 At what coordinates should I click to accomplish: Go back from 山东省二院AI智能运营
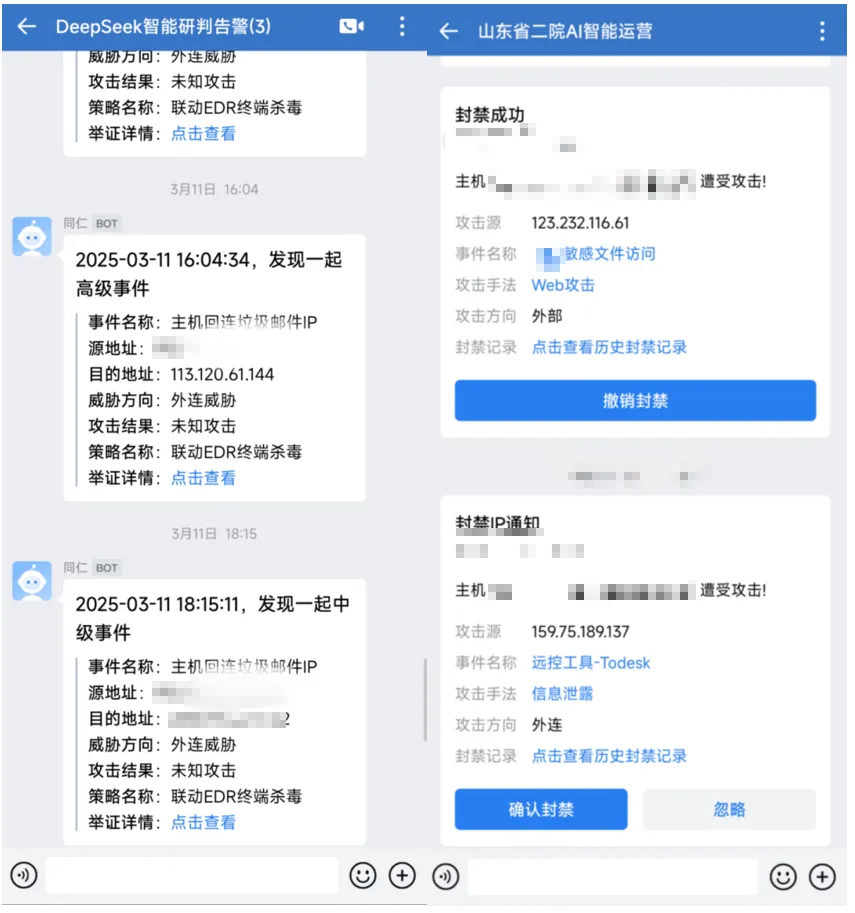449,31
